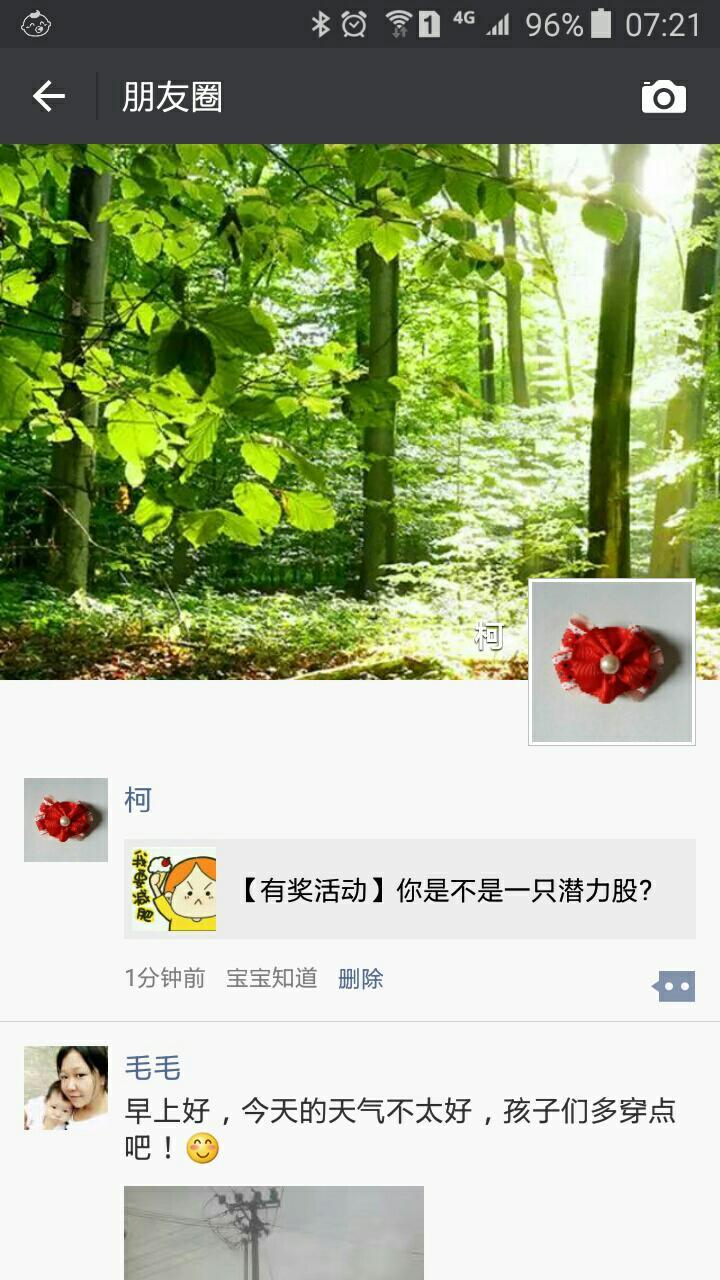Image resolution: width=720 pixels, height=1280 pixels.
Task: Go back using the arrow icon
Action: [x=48, y=96]
